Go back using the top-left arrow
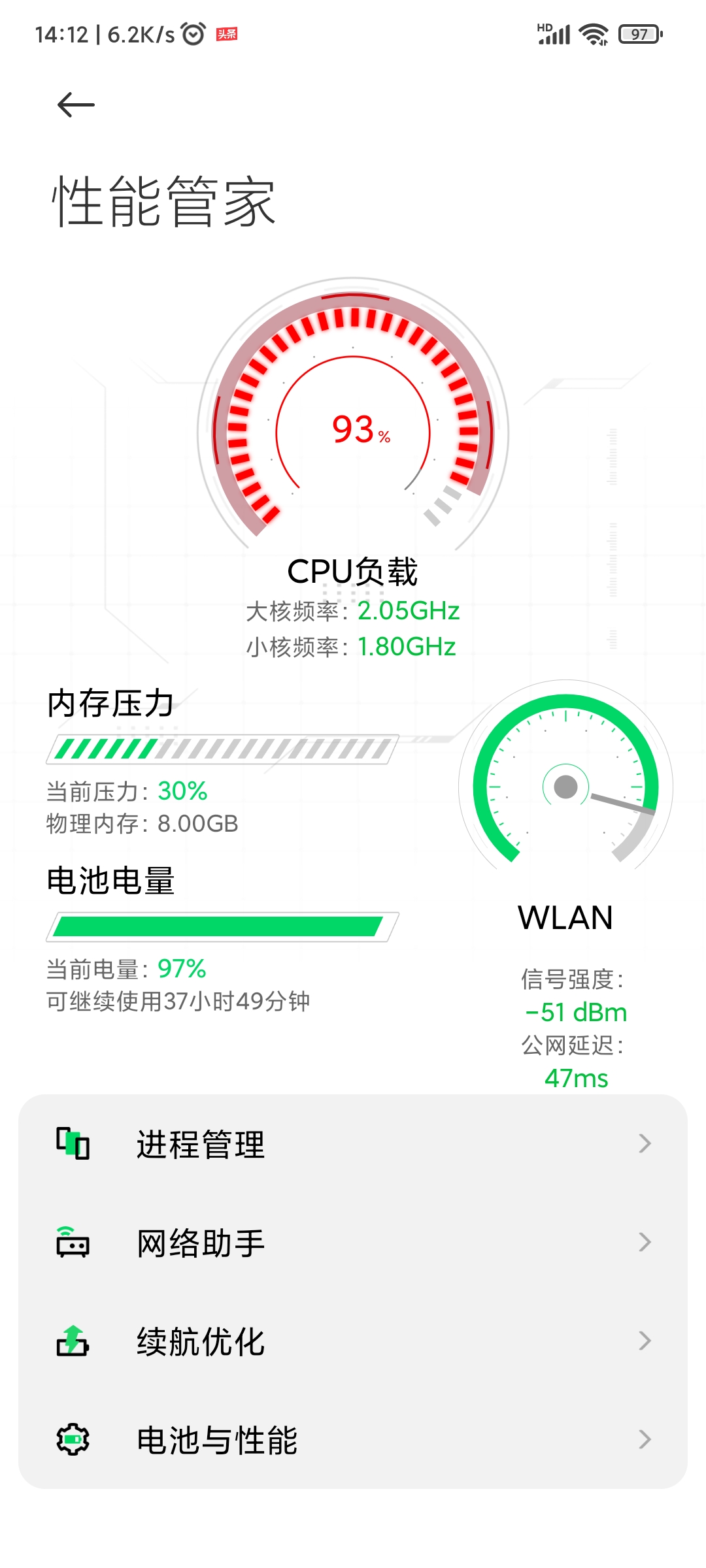 click(x=76, y=105)
